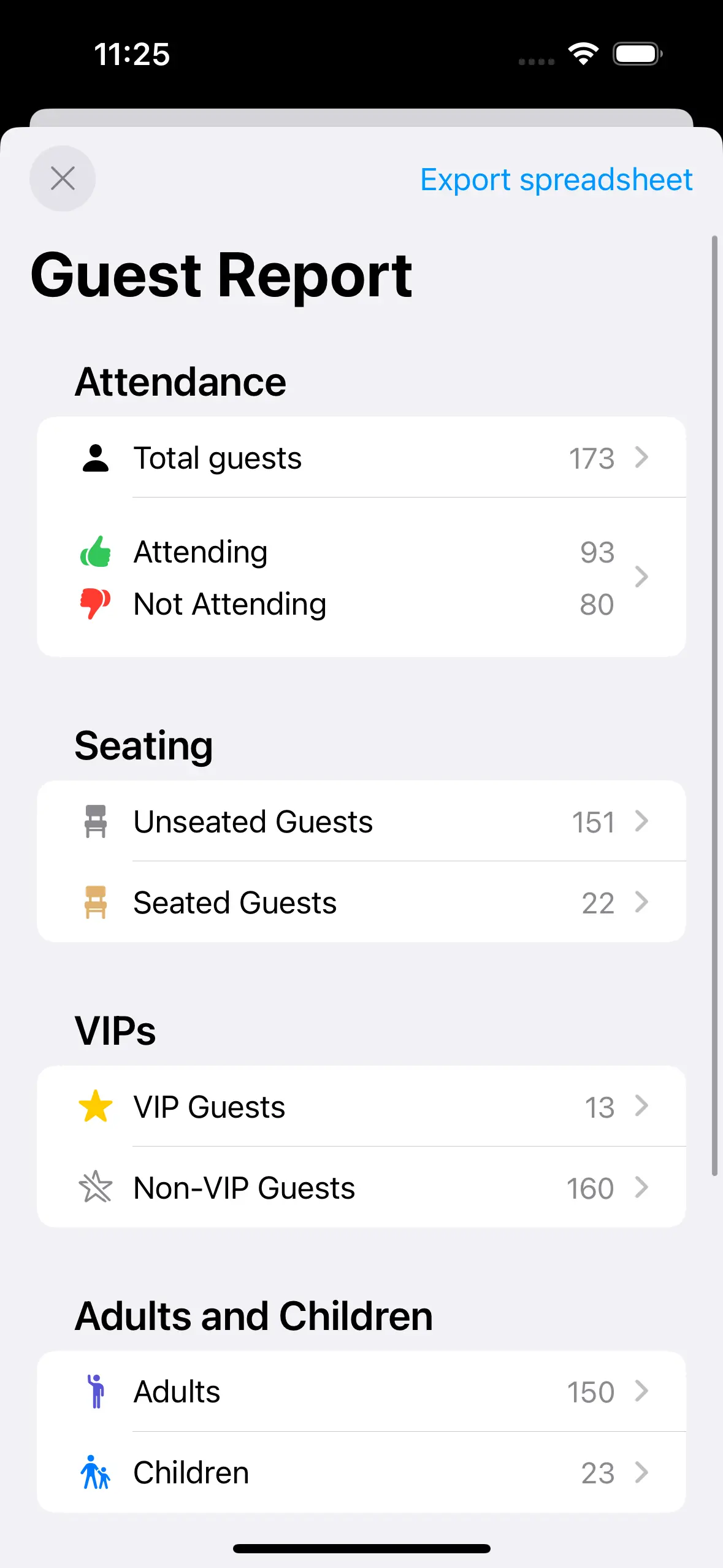This screenshot has height=1568, width=723.
Task: Click the purple Adults icon
Action: (97, 1391)
